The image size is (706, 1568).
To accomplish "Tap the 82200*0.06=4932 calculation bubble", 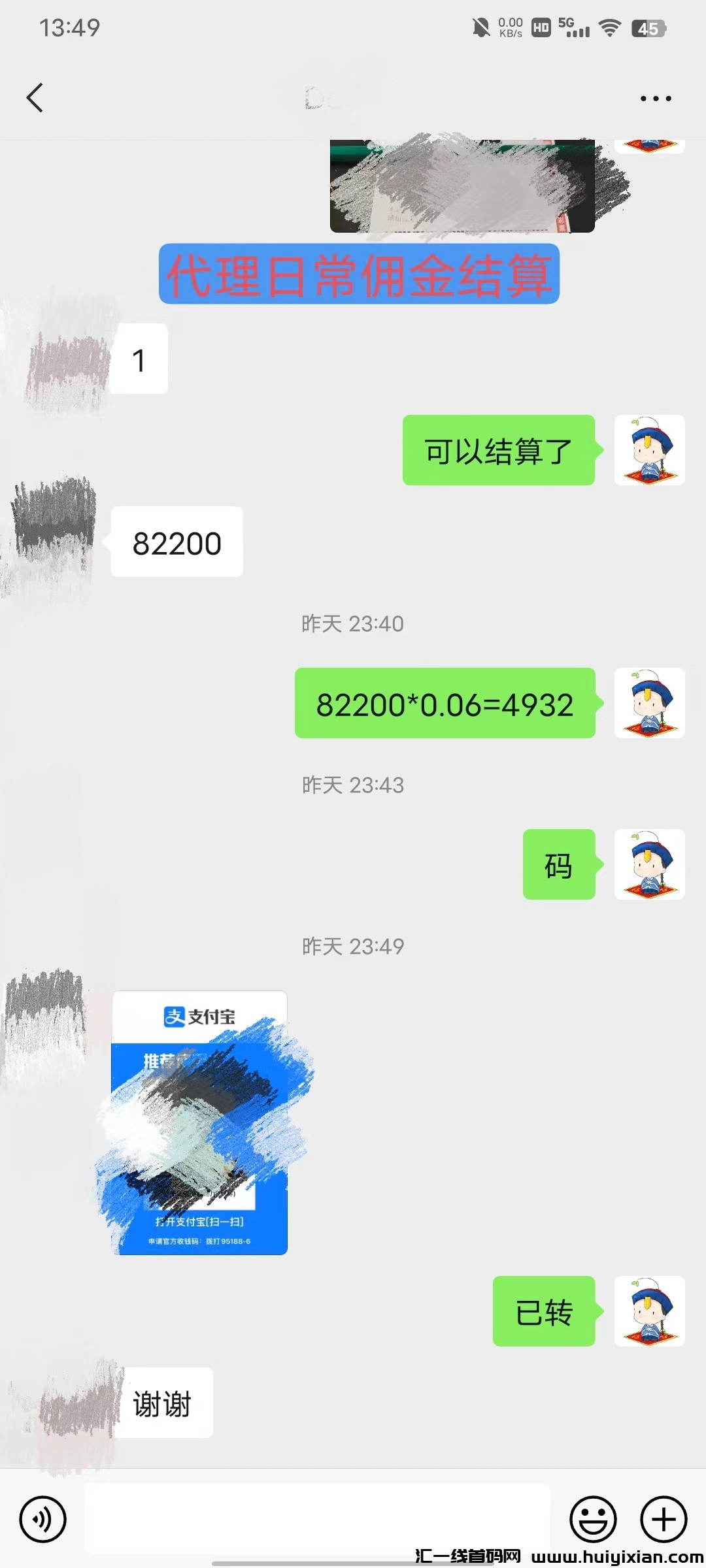I will point(445,704).
